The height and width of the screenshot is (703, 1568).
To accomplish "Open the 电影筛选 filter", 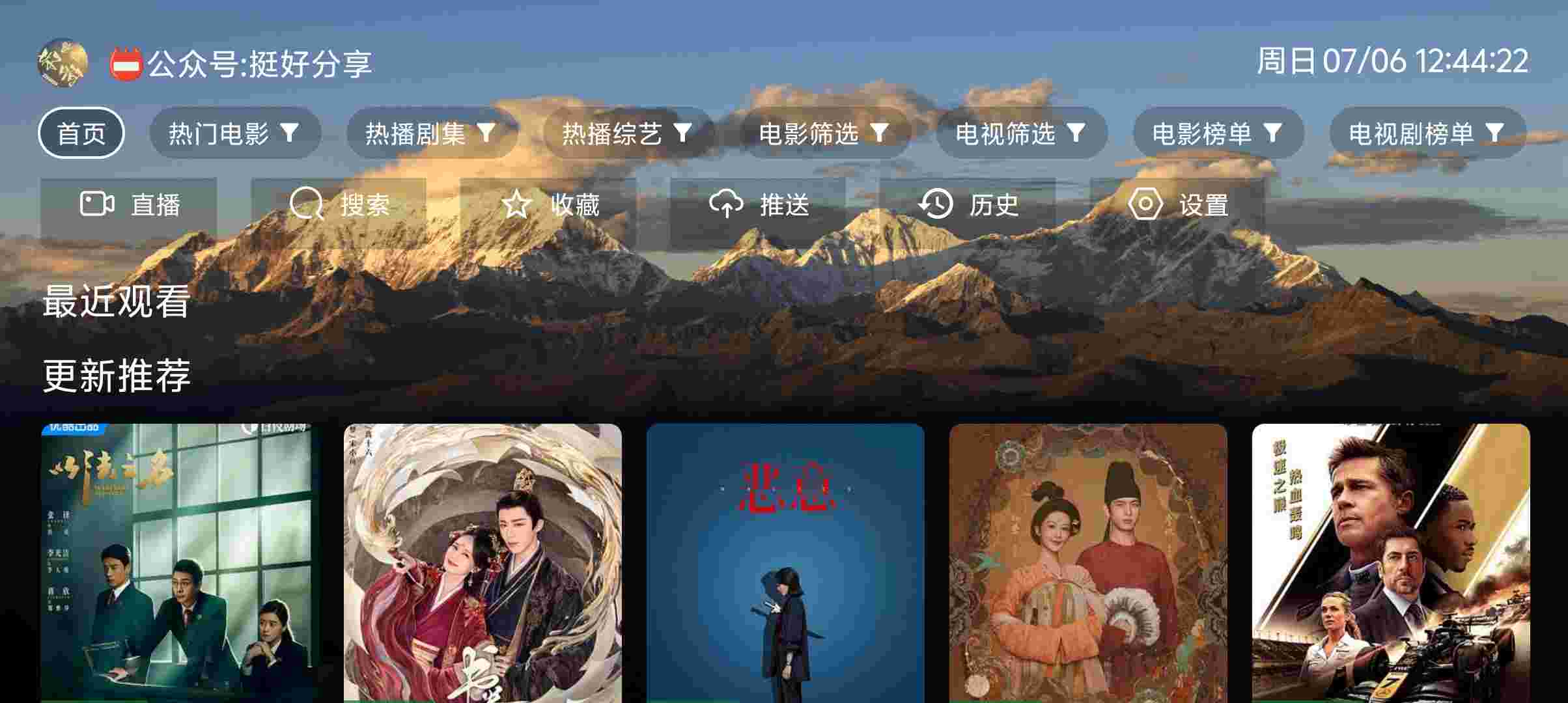I will click(824, 133).
